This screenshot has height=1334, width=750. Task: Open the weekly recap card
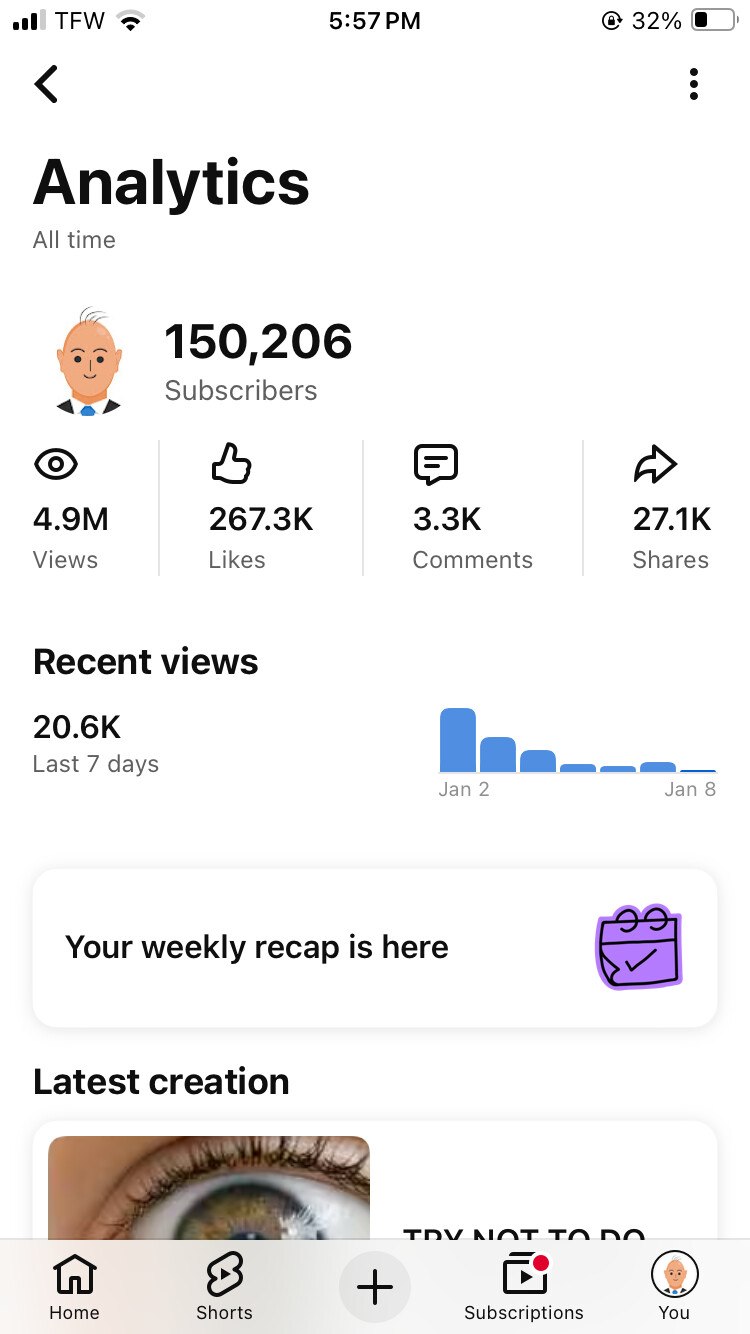(x=375, y=947)
